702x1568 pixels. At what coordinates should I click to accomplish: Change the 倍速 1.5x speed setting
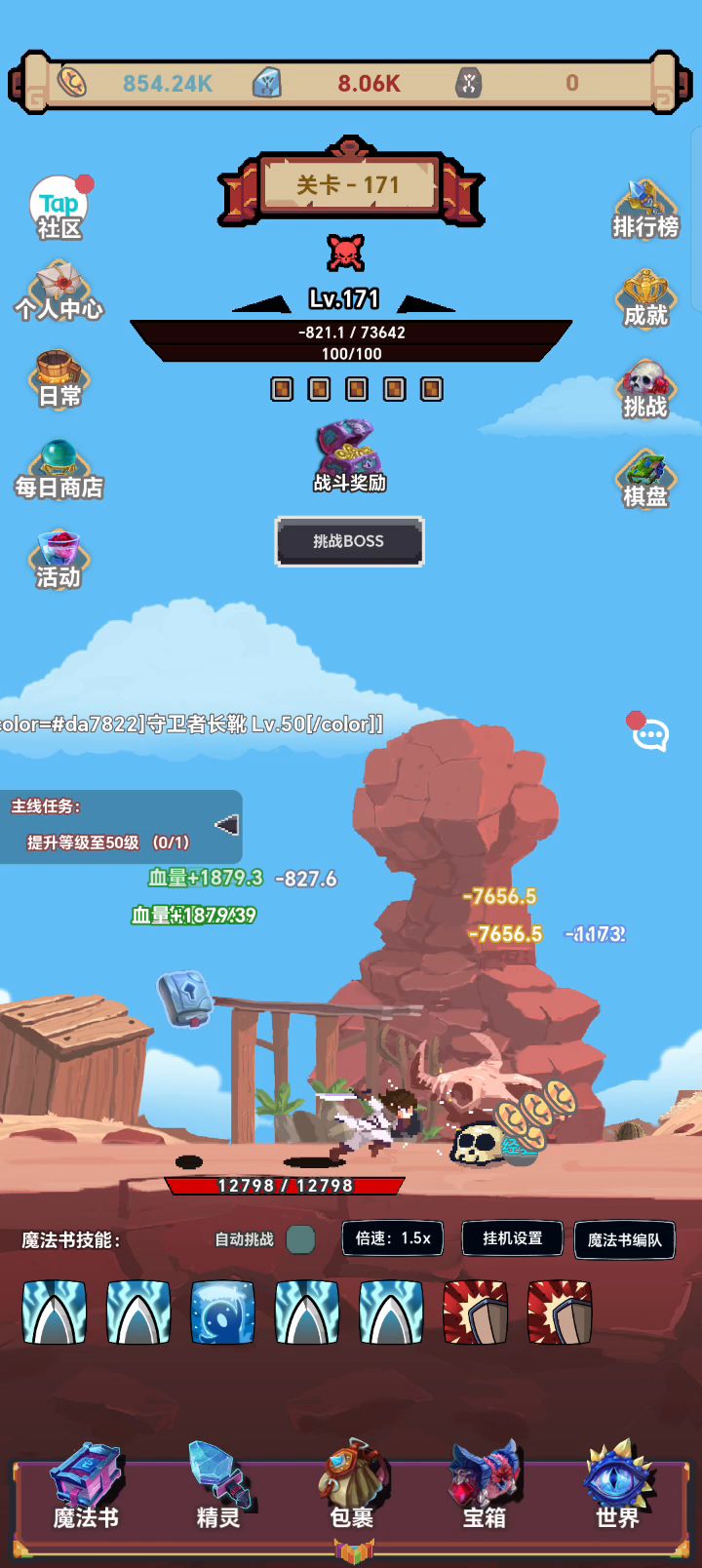pyautogui.click(x=393, y=1238)
